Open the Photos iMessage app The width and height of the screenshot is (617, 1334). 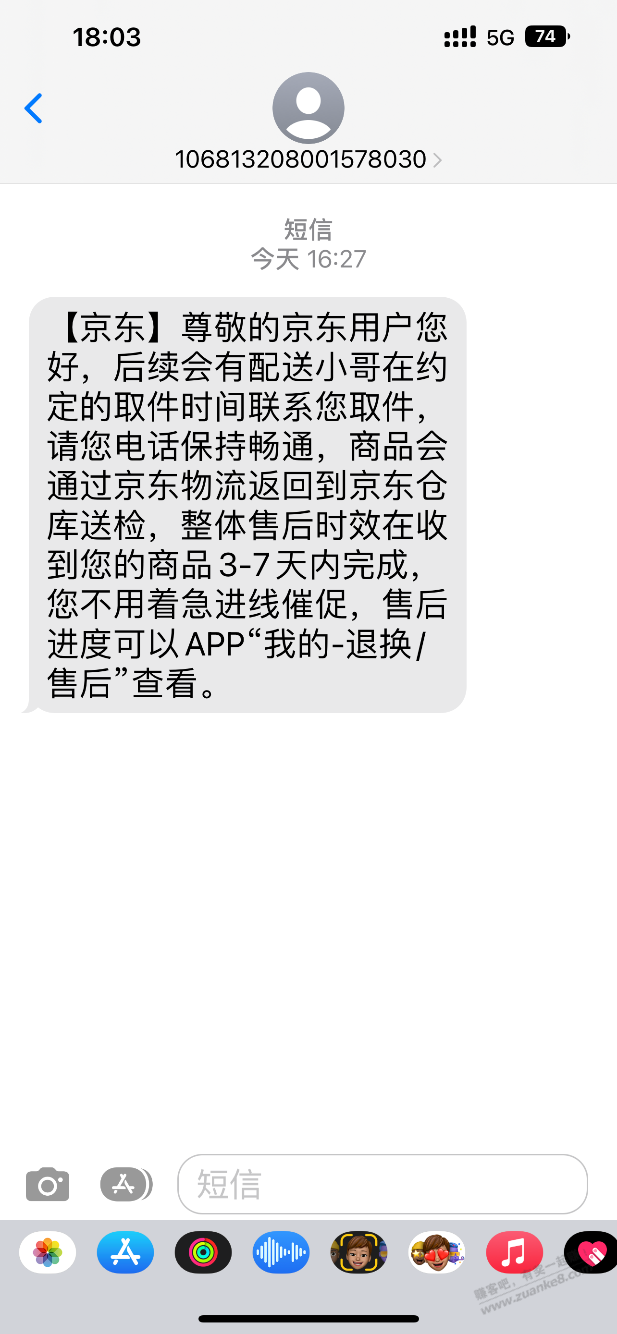coord(47,1252)
